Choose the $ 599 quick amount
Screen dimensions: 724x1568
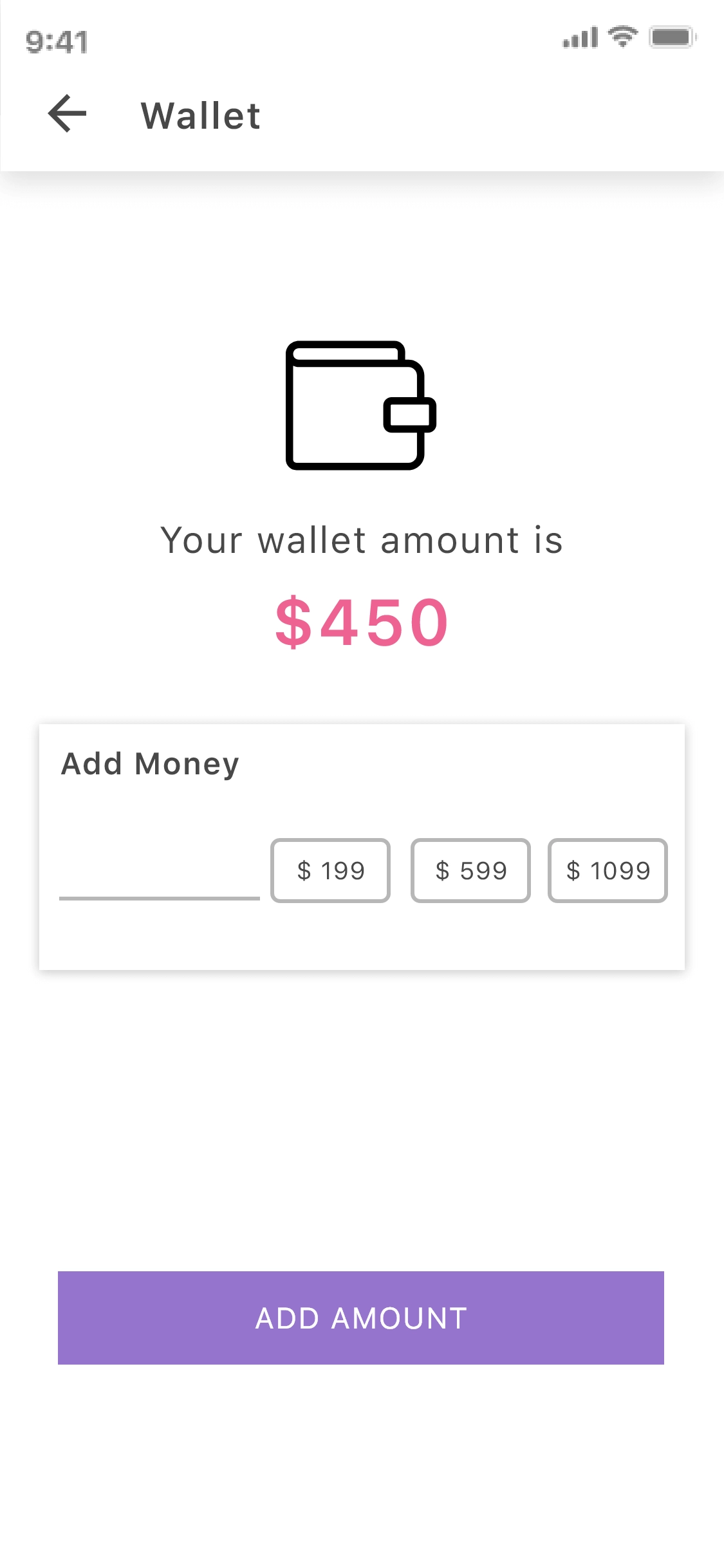tap(470, 870)
